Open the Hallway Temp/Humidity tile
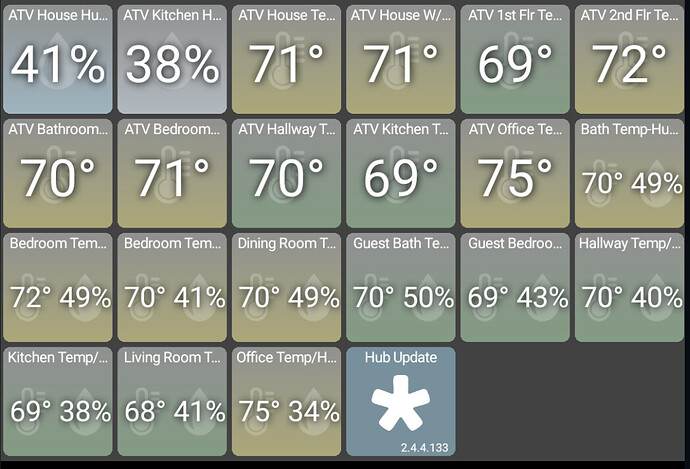The width and height of the screenshot is (690, 469). [x=629, y=288]
